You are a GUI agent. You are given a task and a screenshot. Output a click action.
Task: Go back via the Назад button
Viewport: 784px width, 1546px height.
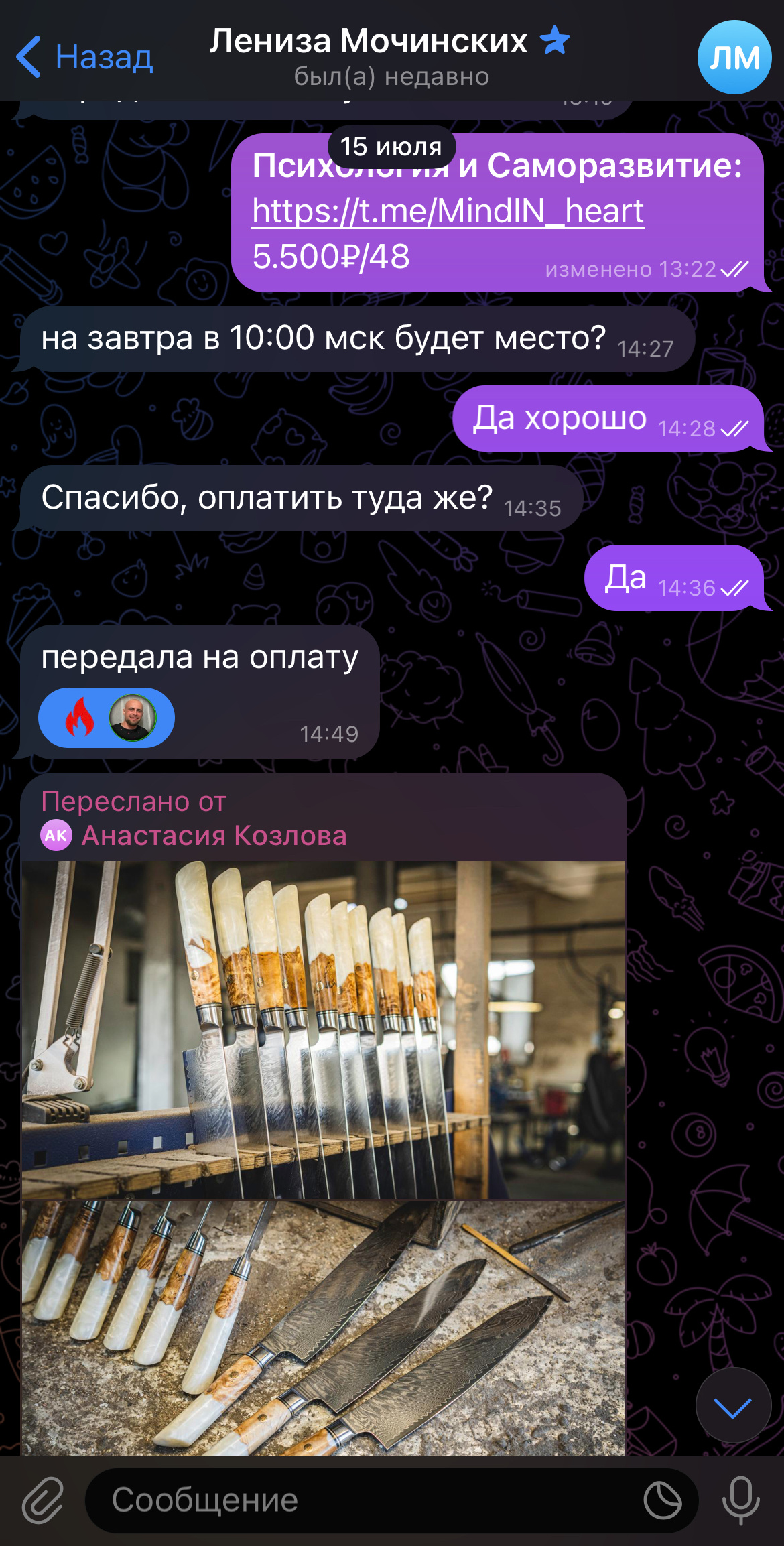pos(84,57)
